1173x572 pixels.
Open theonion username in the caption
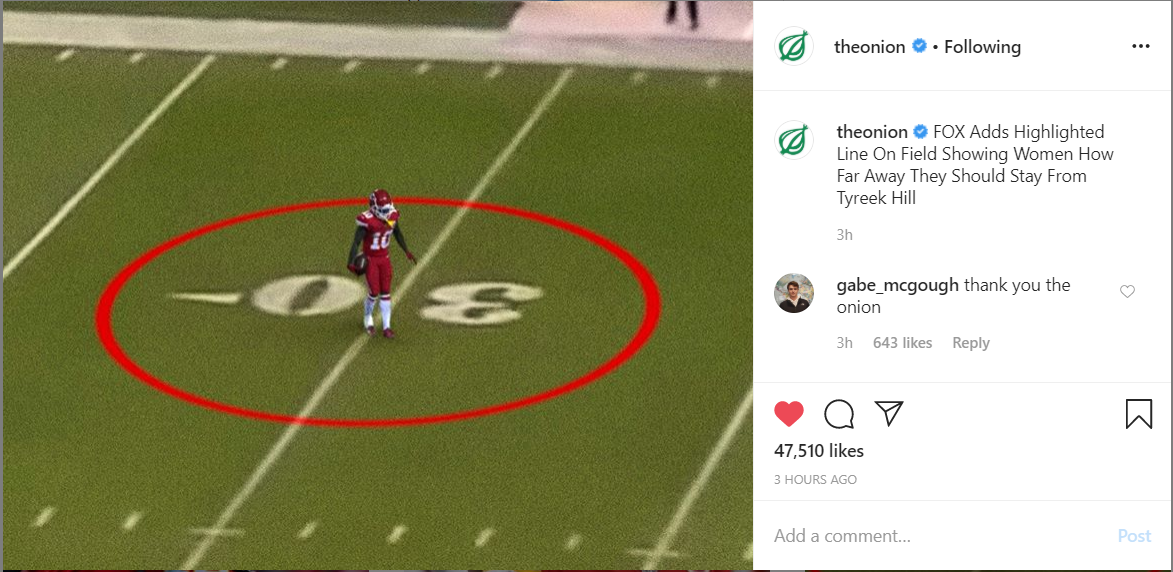pyautogui.click(x=872, y=132)
